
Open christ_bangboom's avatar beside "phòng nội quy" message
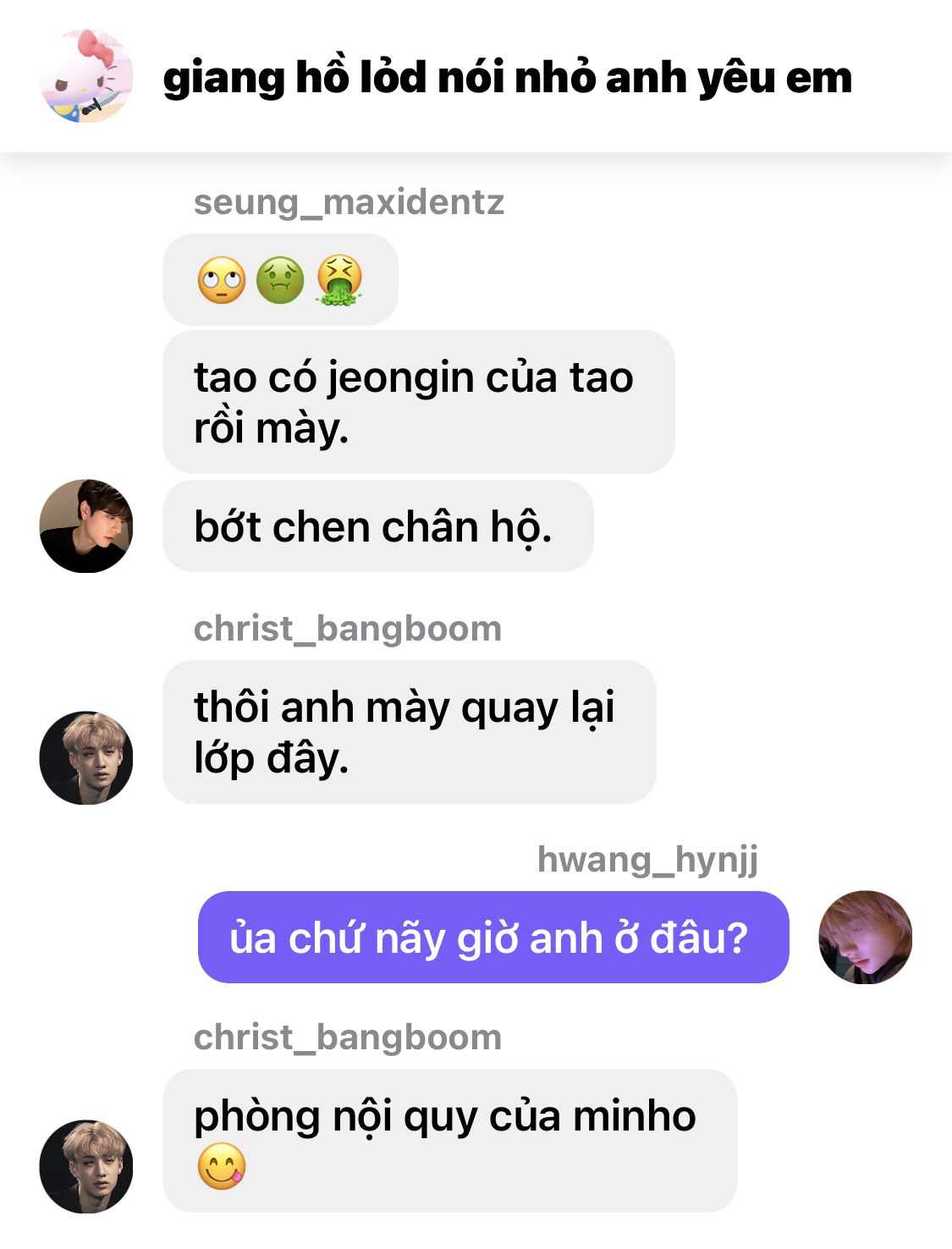point(86,1166)
